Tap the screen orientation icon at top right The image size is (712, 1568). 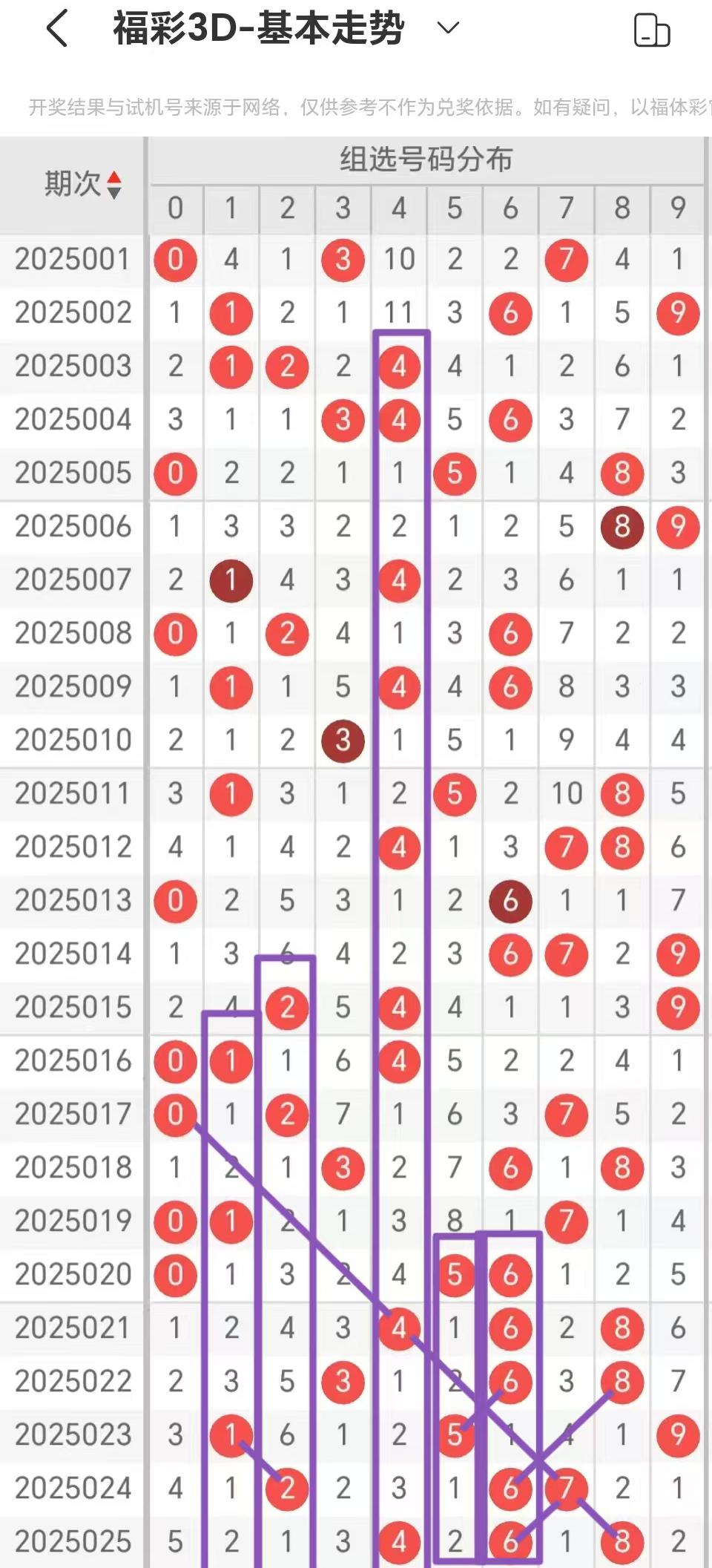click(652, 30)
